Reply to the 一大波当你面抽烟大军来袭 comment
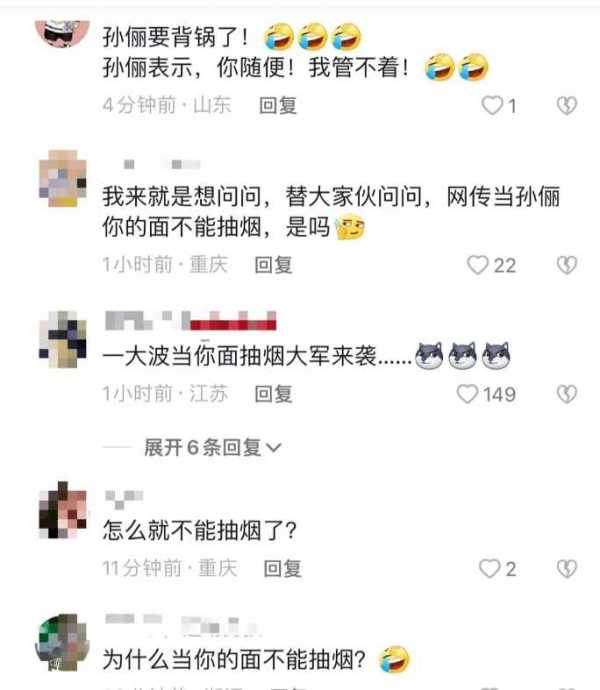 (273, 394)
